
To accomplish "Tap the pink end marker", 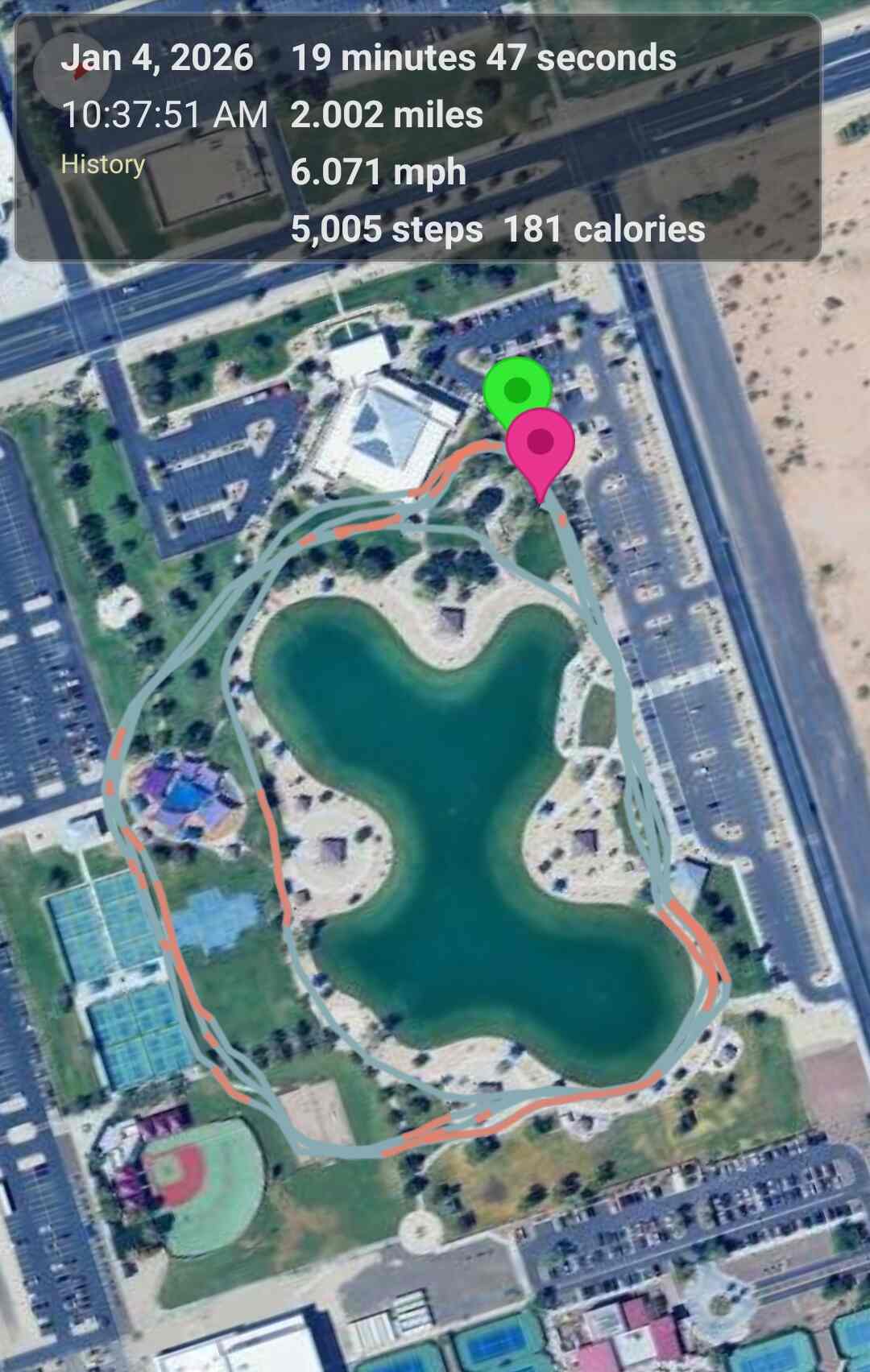I will point(541,442).
